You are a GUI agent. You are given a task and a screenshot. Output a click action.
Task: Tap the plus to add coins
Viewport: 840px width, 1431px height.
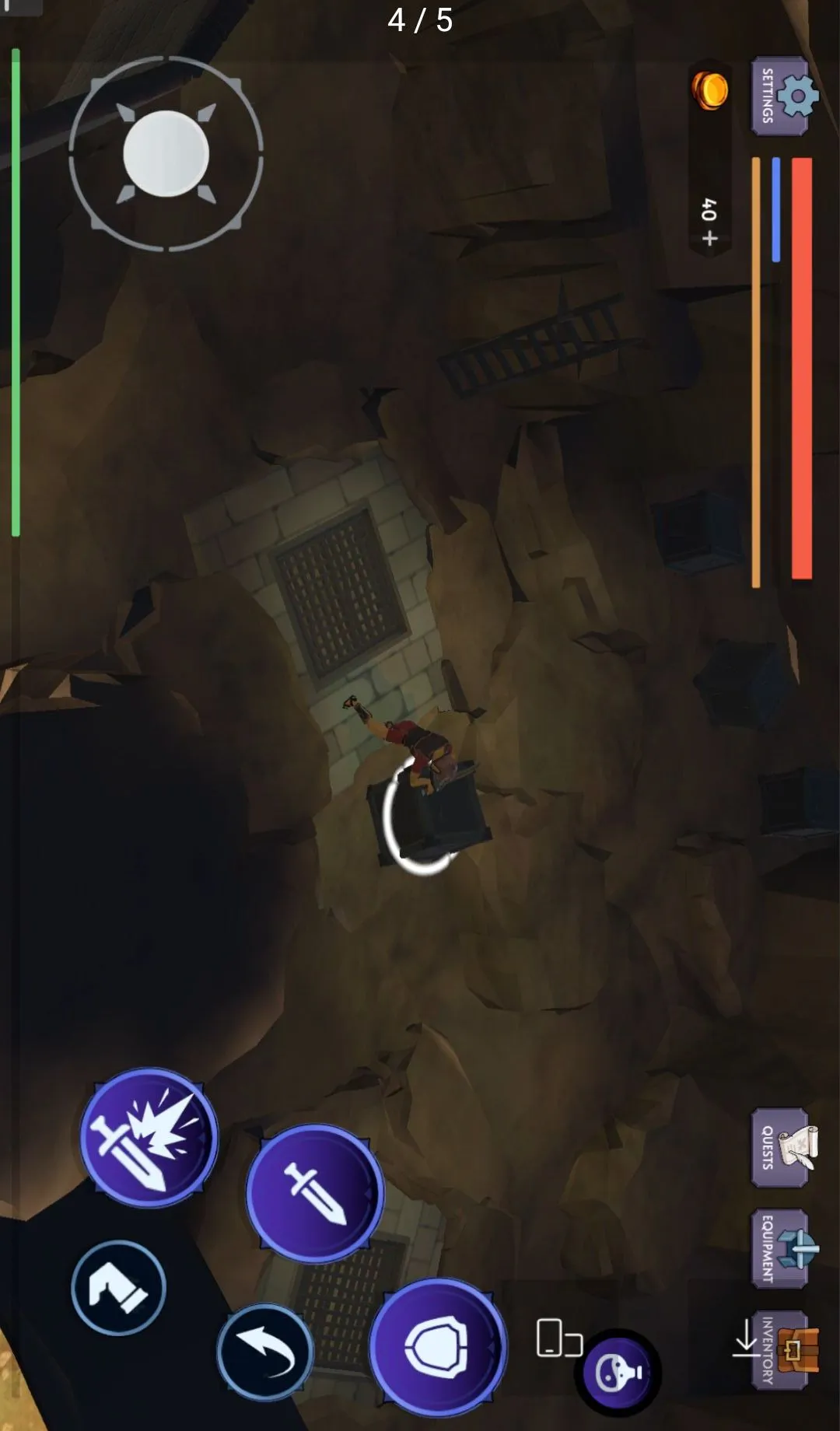click(709, 238)
